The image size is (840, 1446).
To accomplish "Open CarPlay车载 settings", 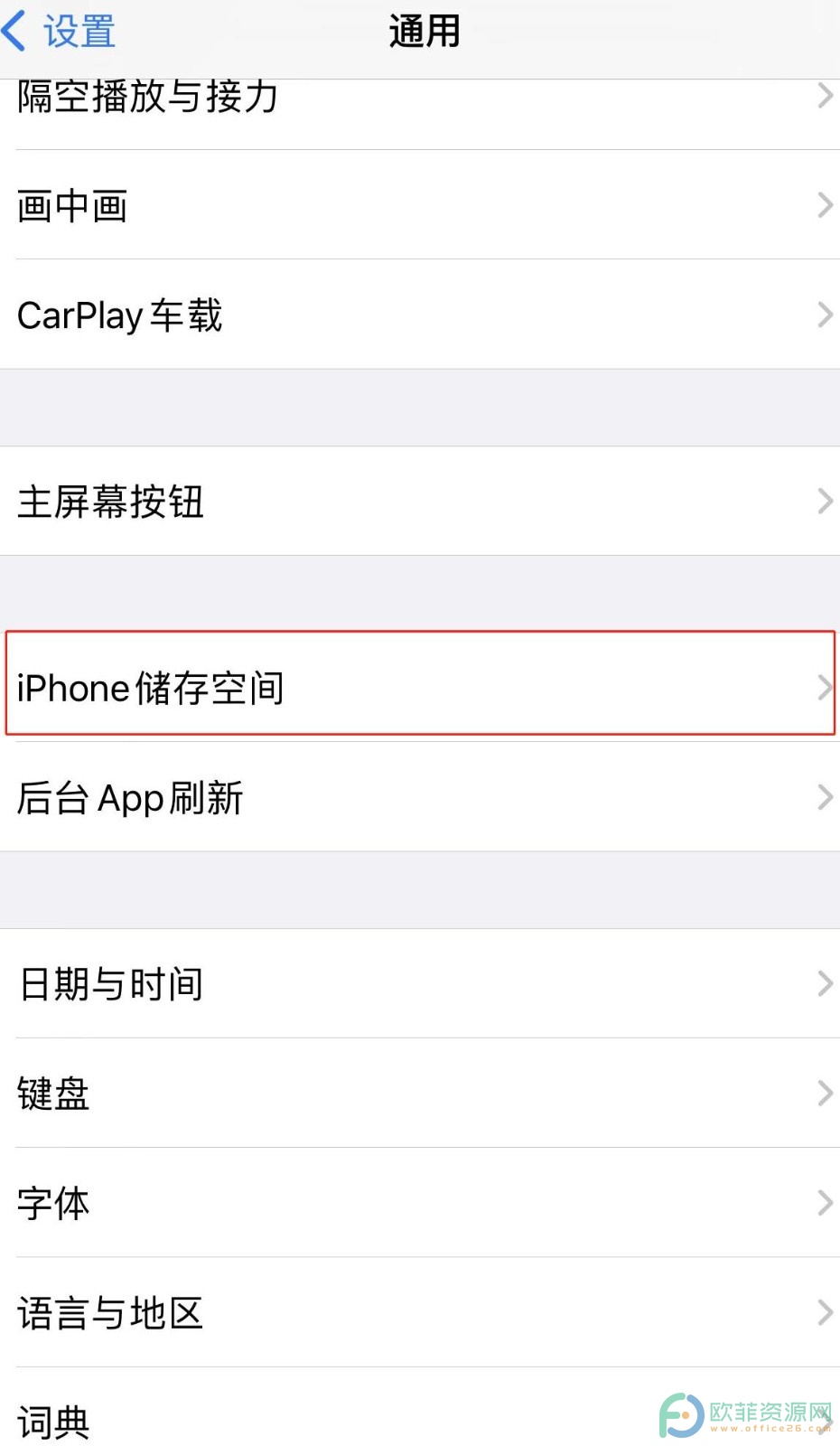I will 420,315.
